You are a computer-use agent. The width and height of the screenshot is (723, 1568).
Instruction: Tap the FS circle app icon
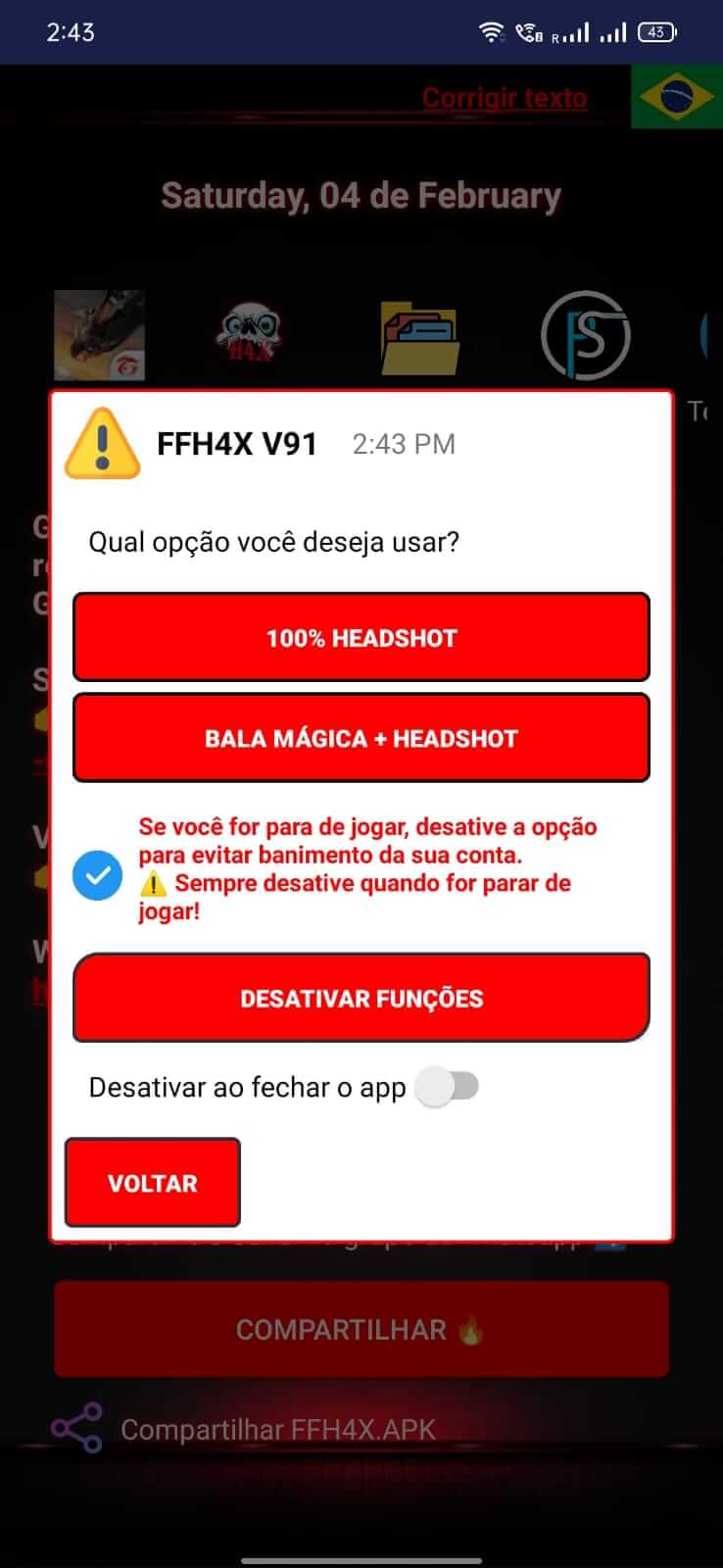(x=585, y=335)
